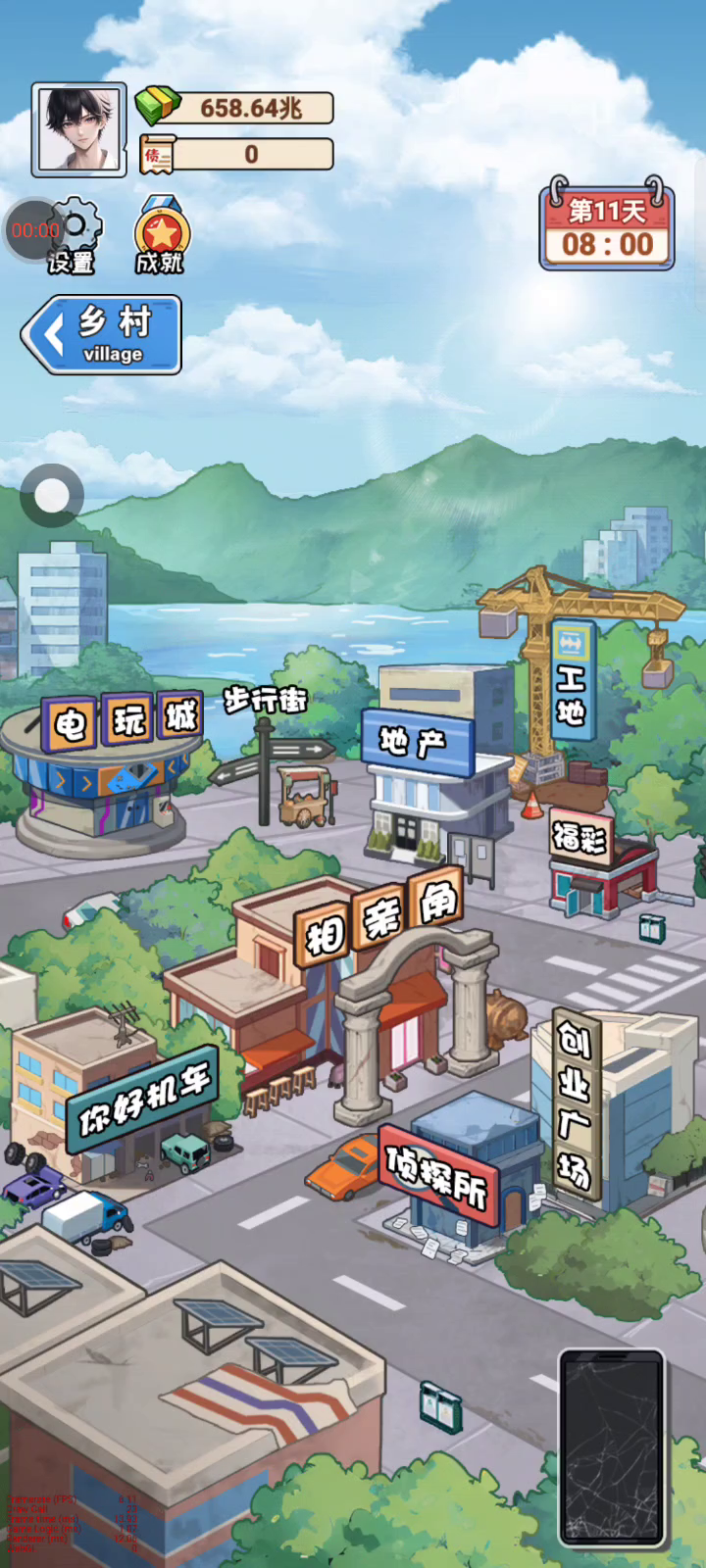Visit the 工地 construction site
Screen dimensions: 706x1568
[572, 686]
